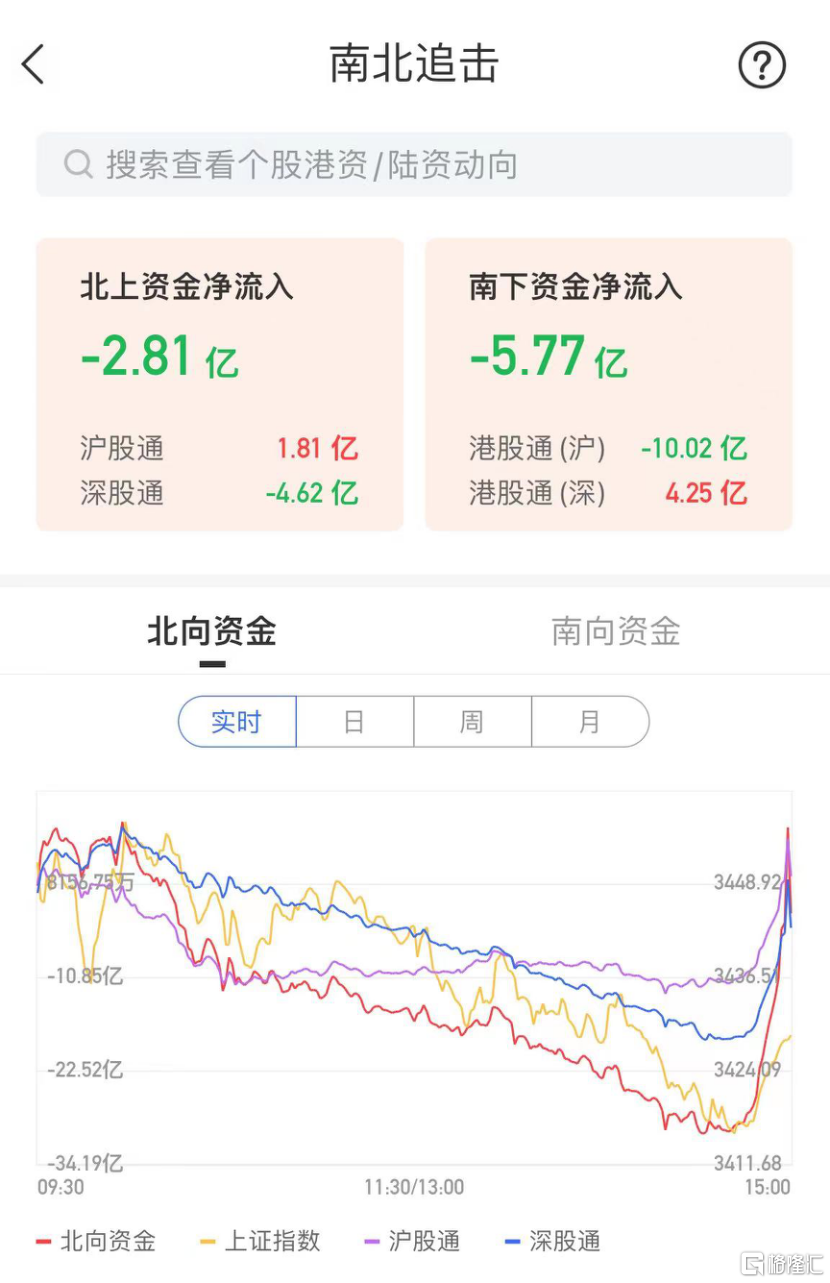Tap the 搜索查看个股港资/陆资动向 search box

(414, 165)
